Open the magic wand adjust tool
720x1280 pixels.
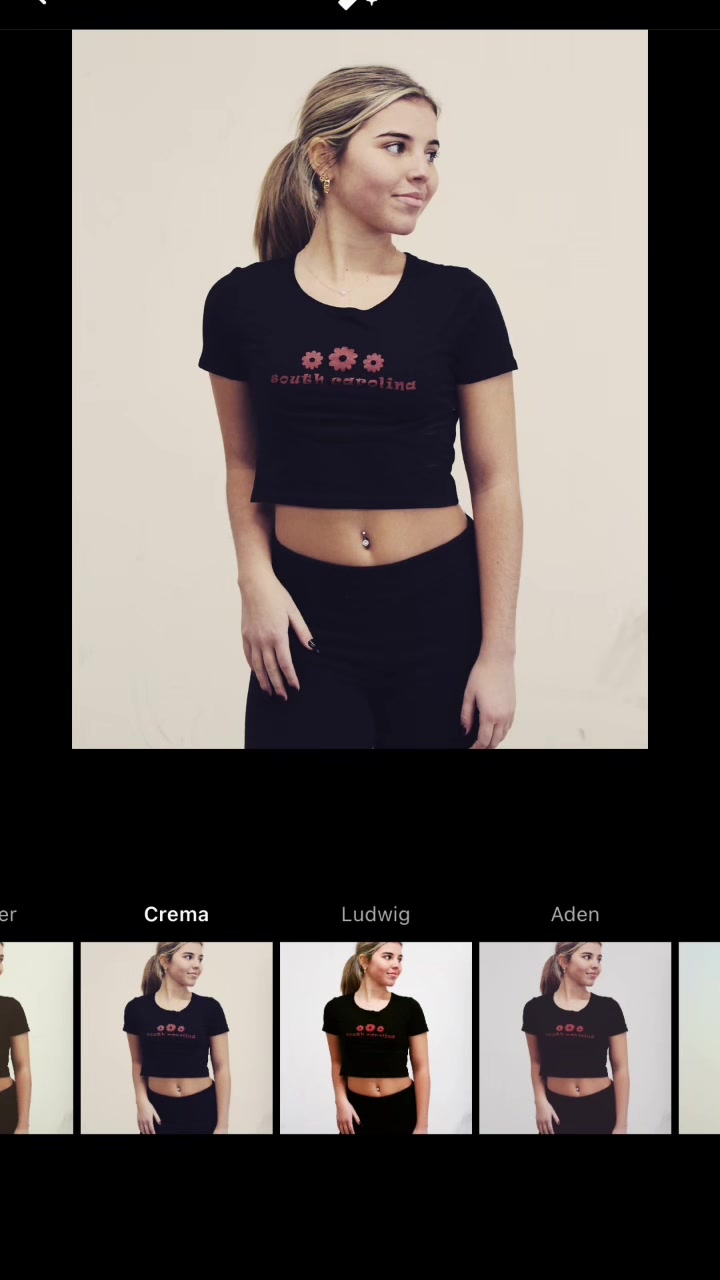(x=357, y=4)
